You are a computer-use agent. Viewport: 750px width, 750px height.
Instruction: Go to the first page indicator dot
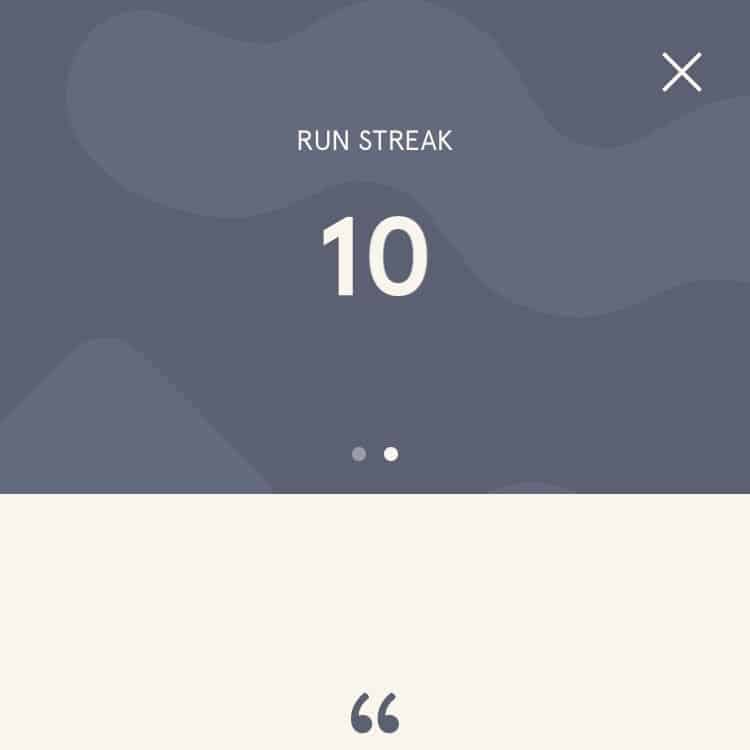(359, 454)
